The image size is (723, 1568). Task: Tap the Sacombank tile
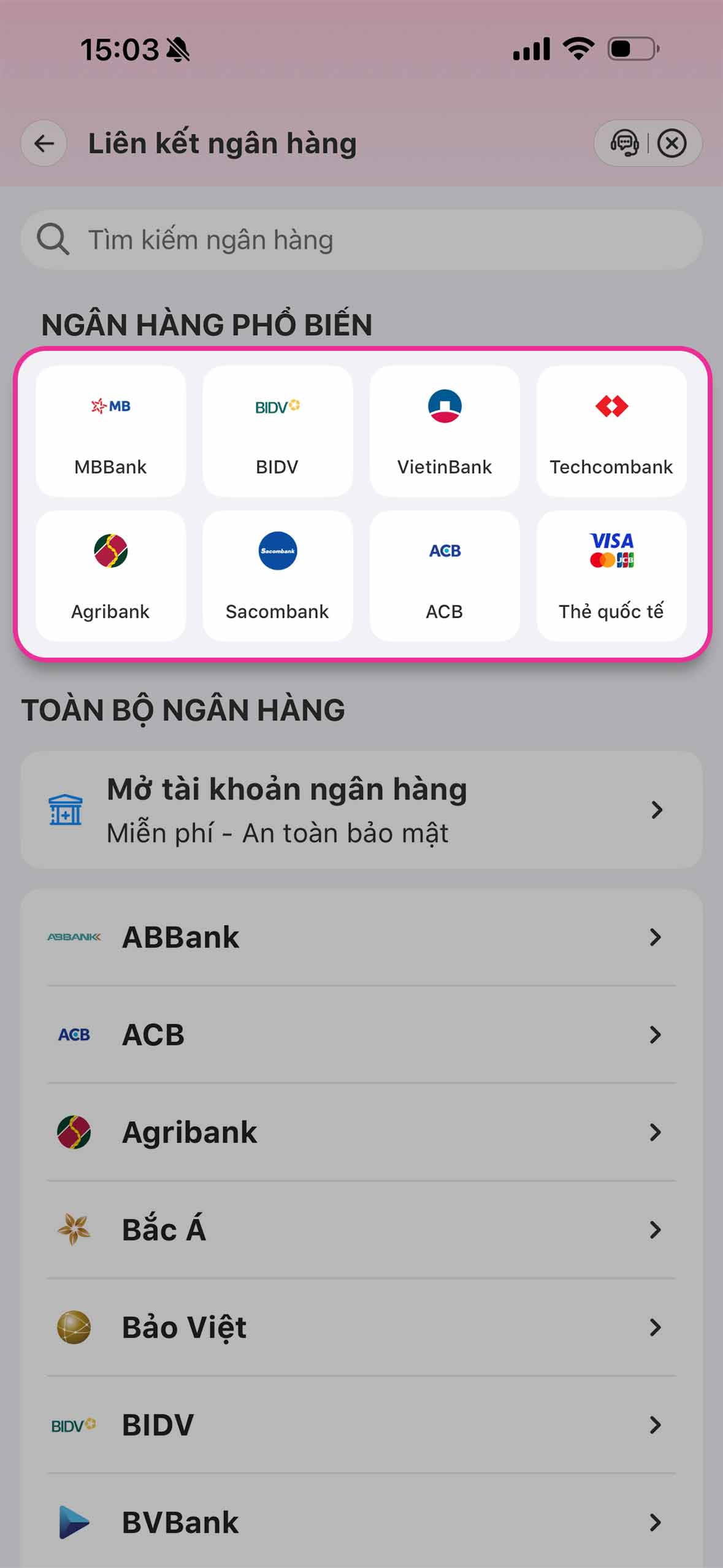(277, 576)
